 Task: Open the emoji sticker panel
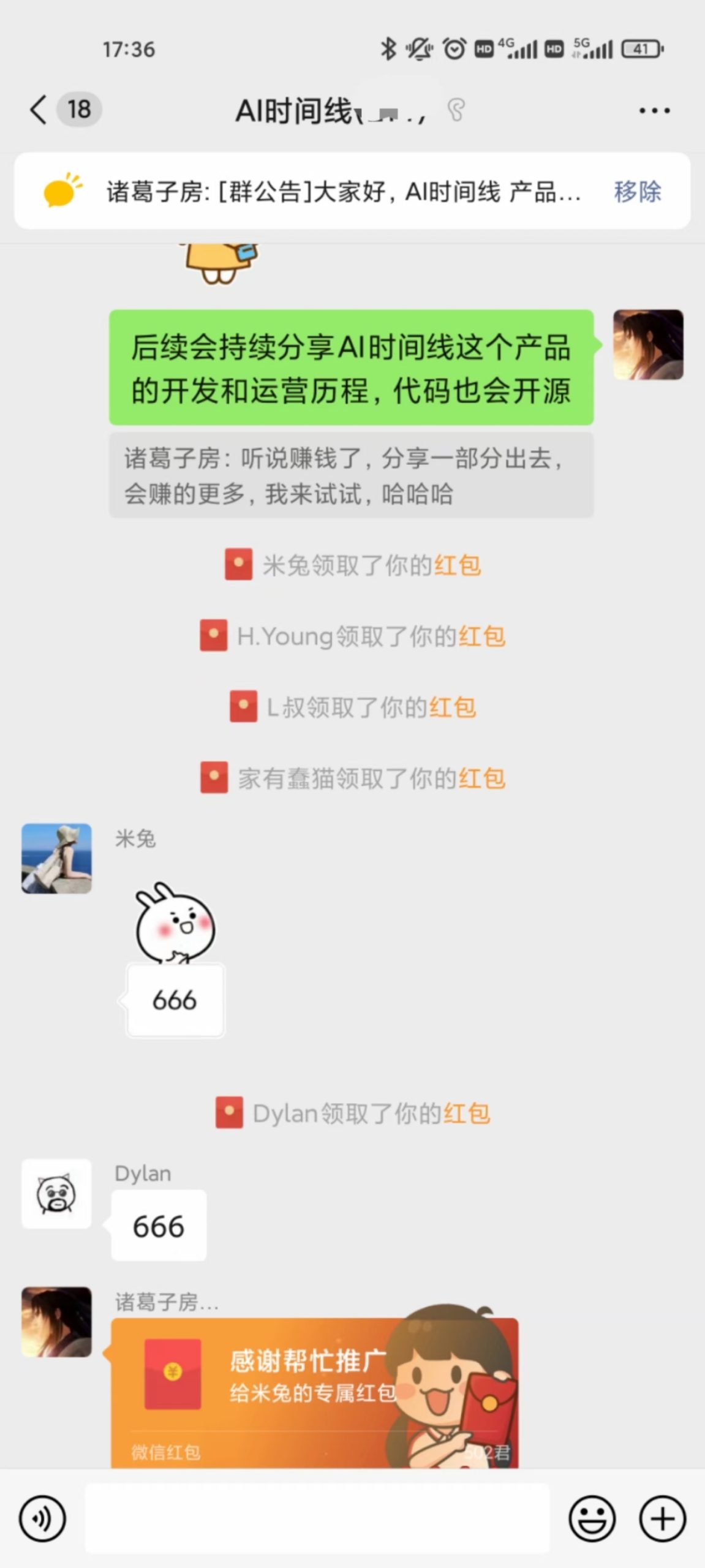592,1518
